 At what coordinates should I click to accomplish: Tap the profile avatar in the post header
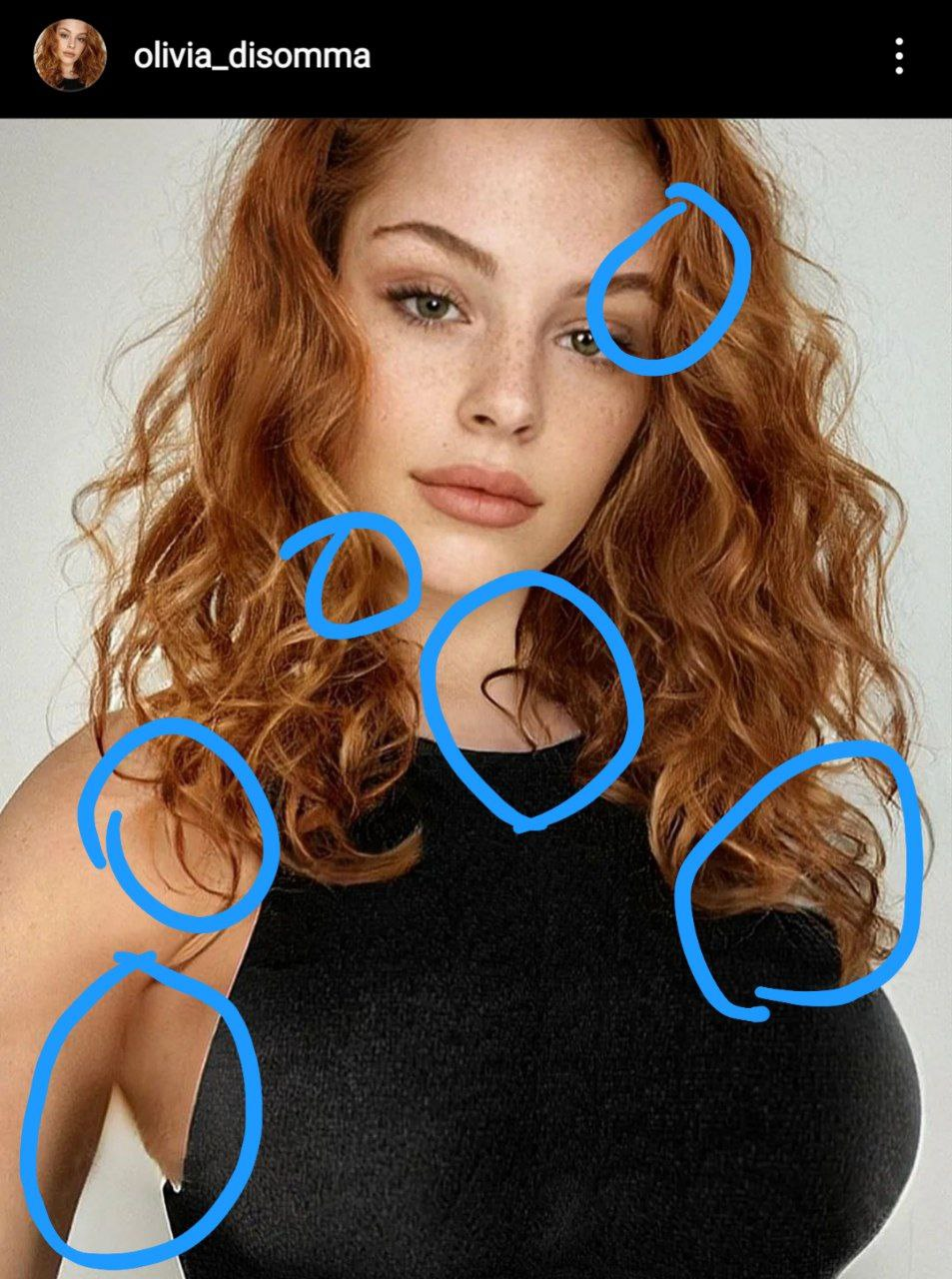[69, 56]
